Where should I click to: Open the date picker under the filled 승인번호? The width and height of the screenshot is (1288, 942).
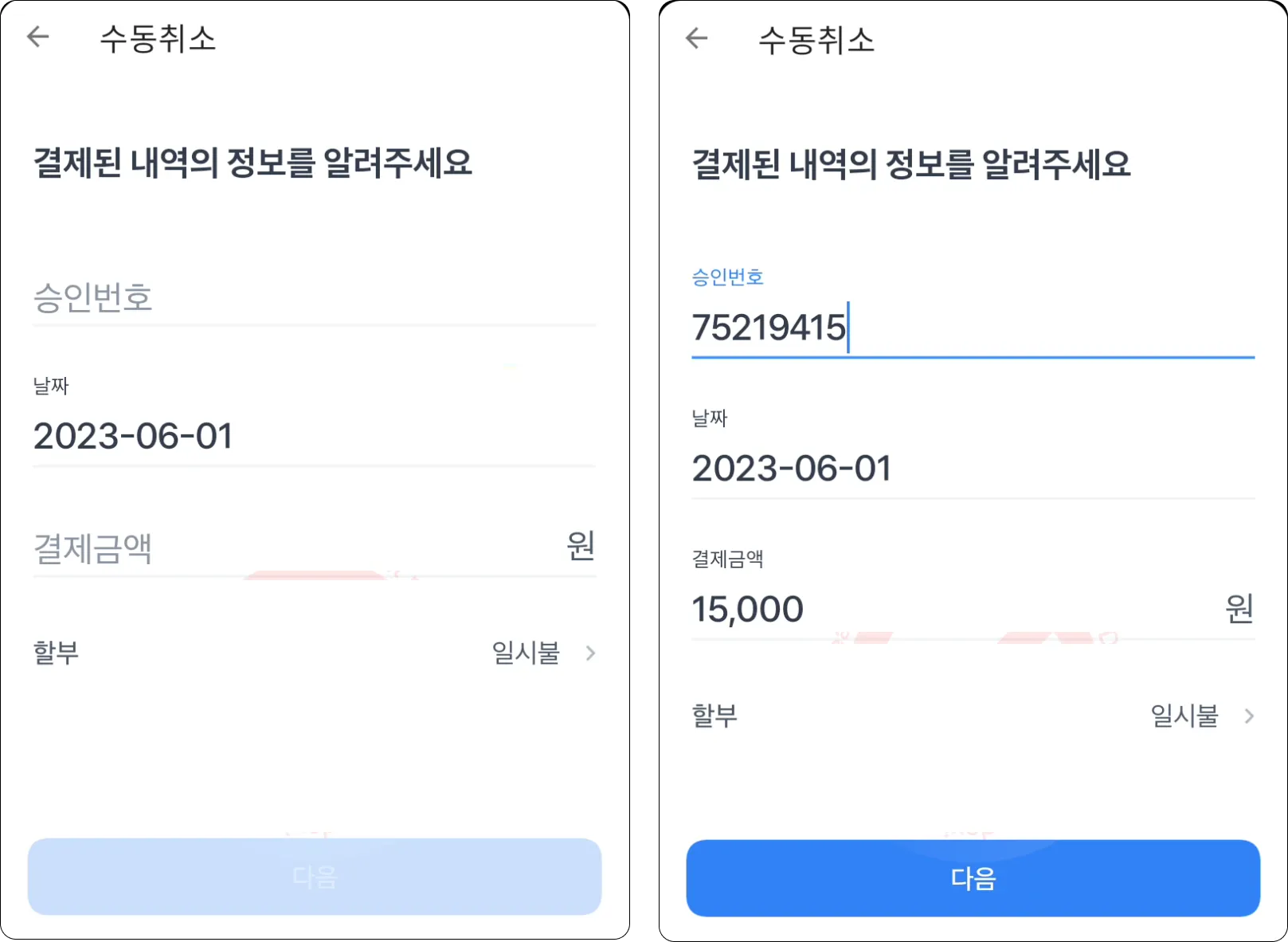[972, 468]
